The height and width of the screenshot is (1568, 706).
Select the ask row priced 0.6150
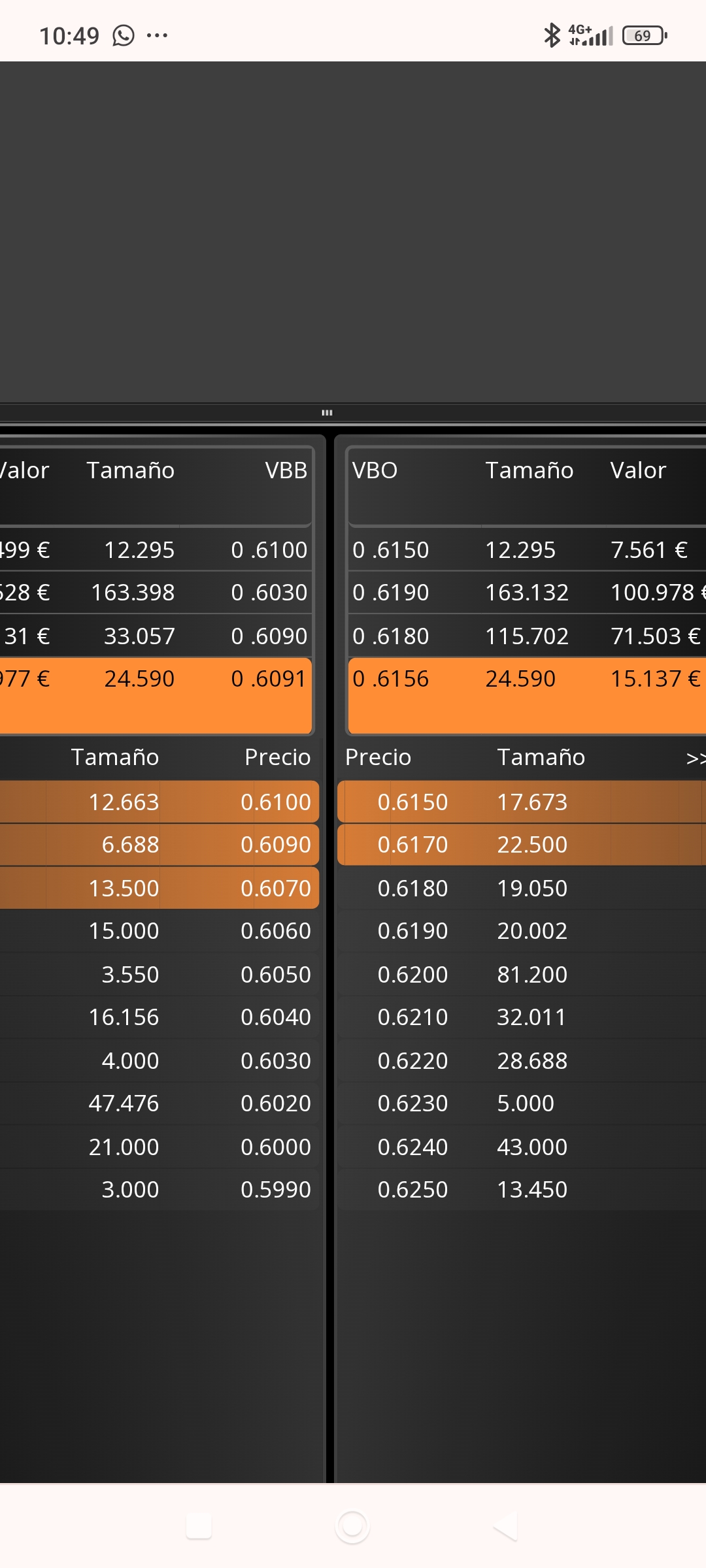tap(522, 802)
